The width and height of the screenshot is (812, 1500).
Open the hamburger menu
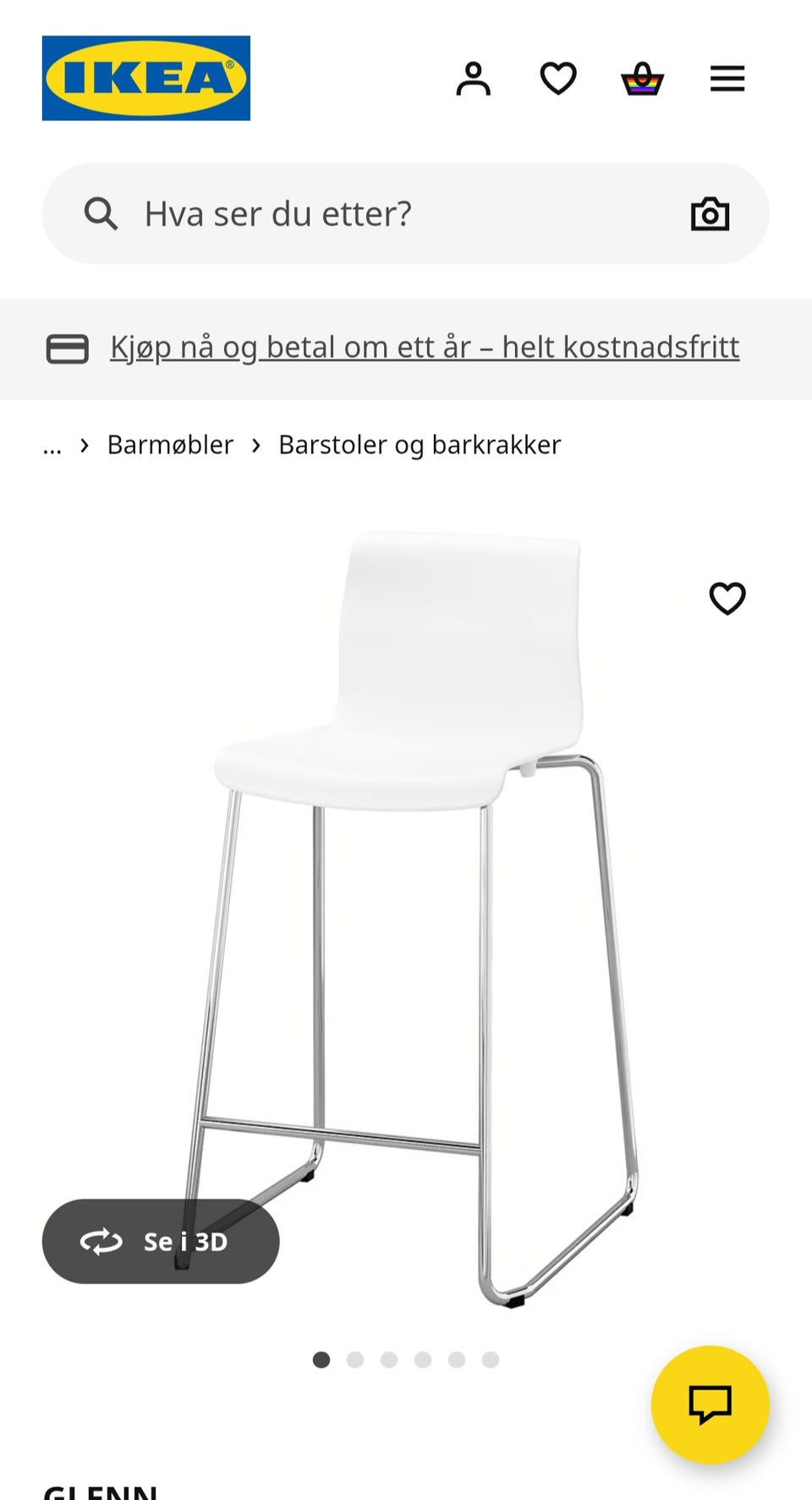click(x=726, y=79)
